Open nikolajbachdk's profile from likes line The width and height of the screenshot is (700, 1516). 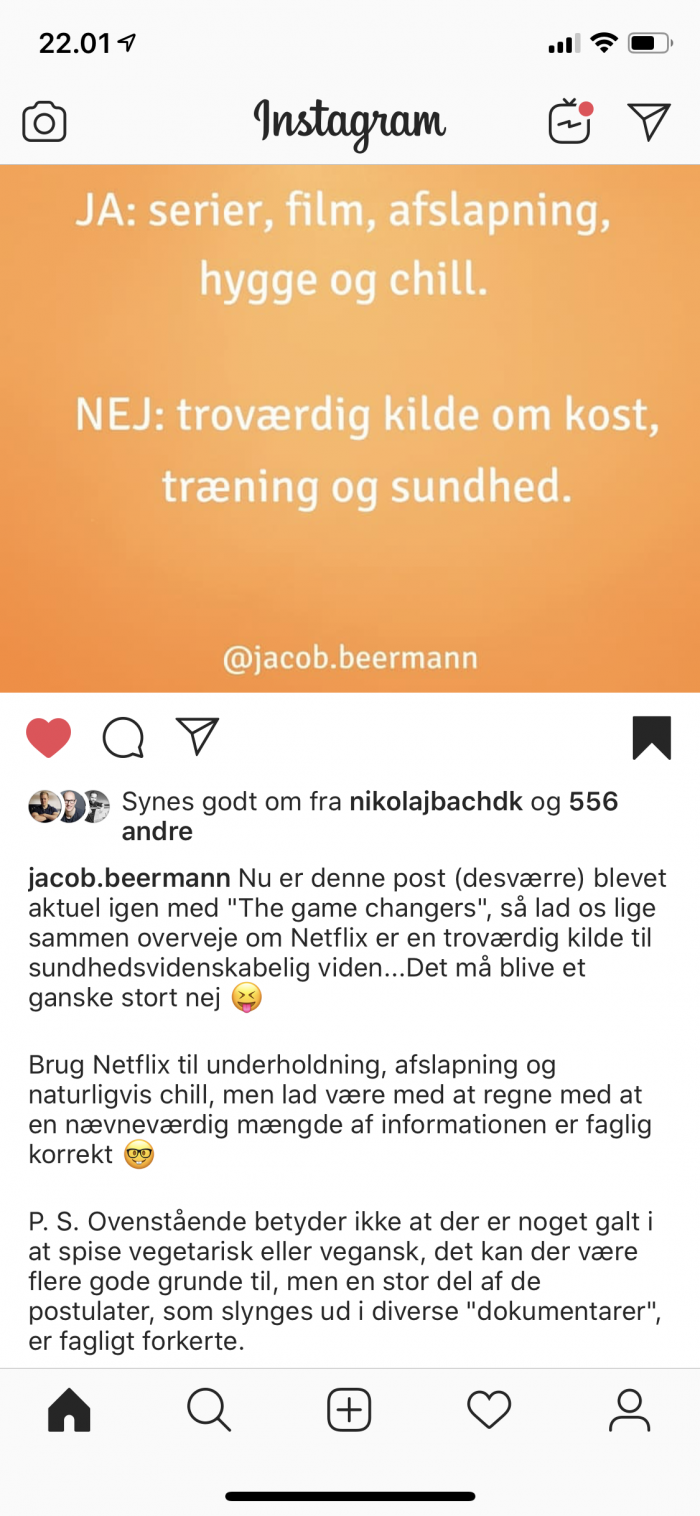coord(437,802)
